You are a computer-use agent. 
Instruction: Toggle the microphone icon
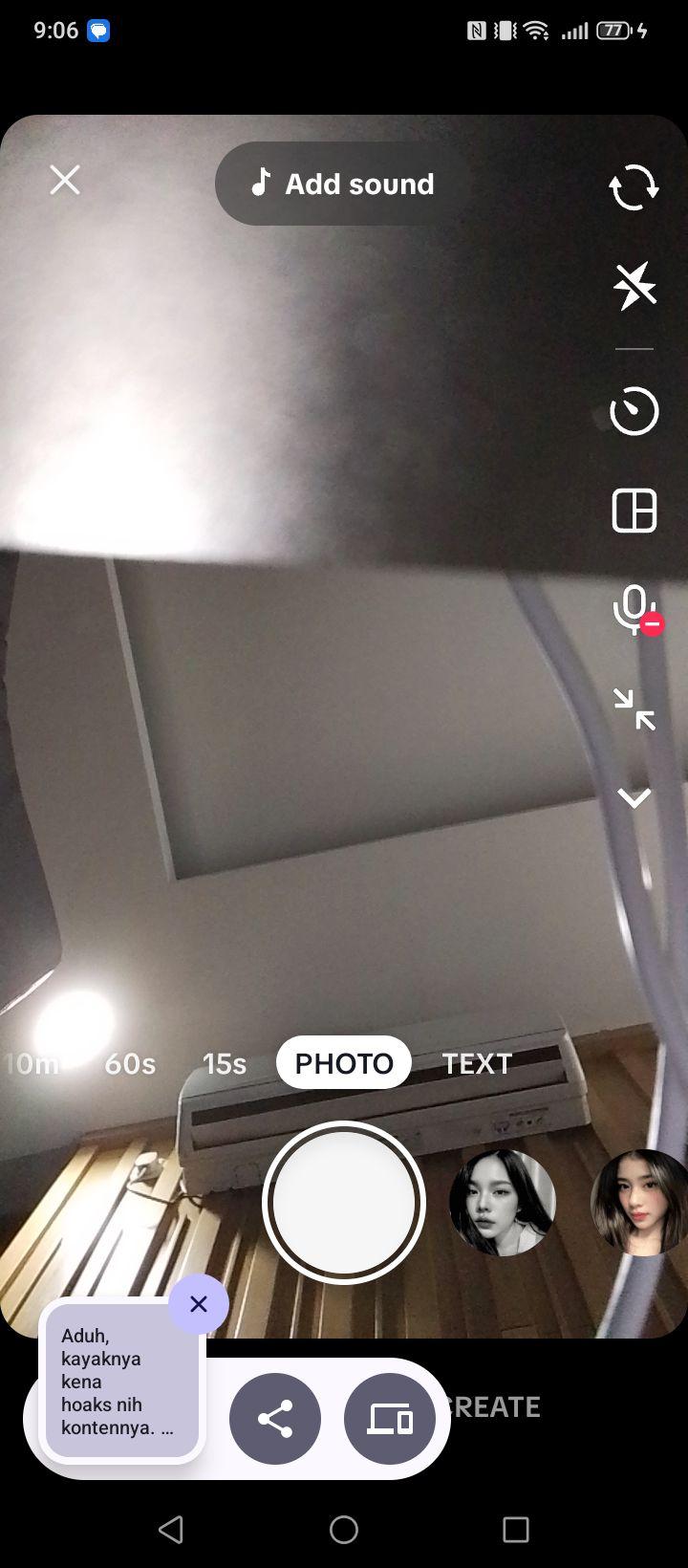636,611
